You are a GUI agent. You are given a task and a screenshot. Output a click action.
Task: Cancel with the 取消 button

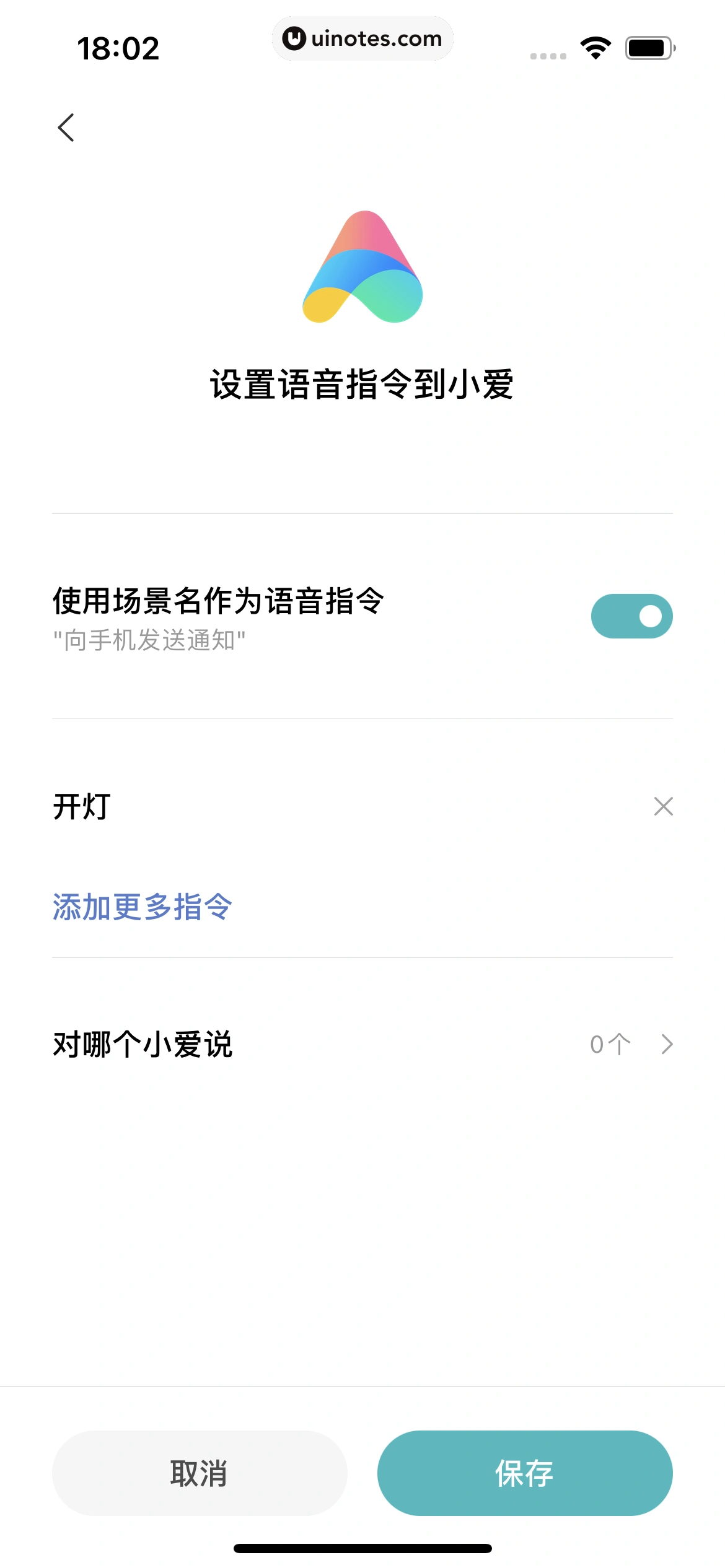[200, 1473]
